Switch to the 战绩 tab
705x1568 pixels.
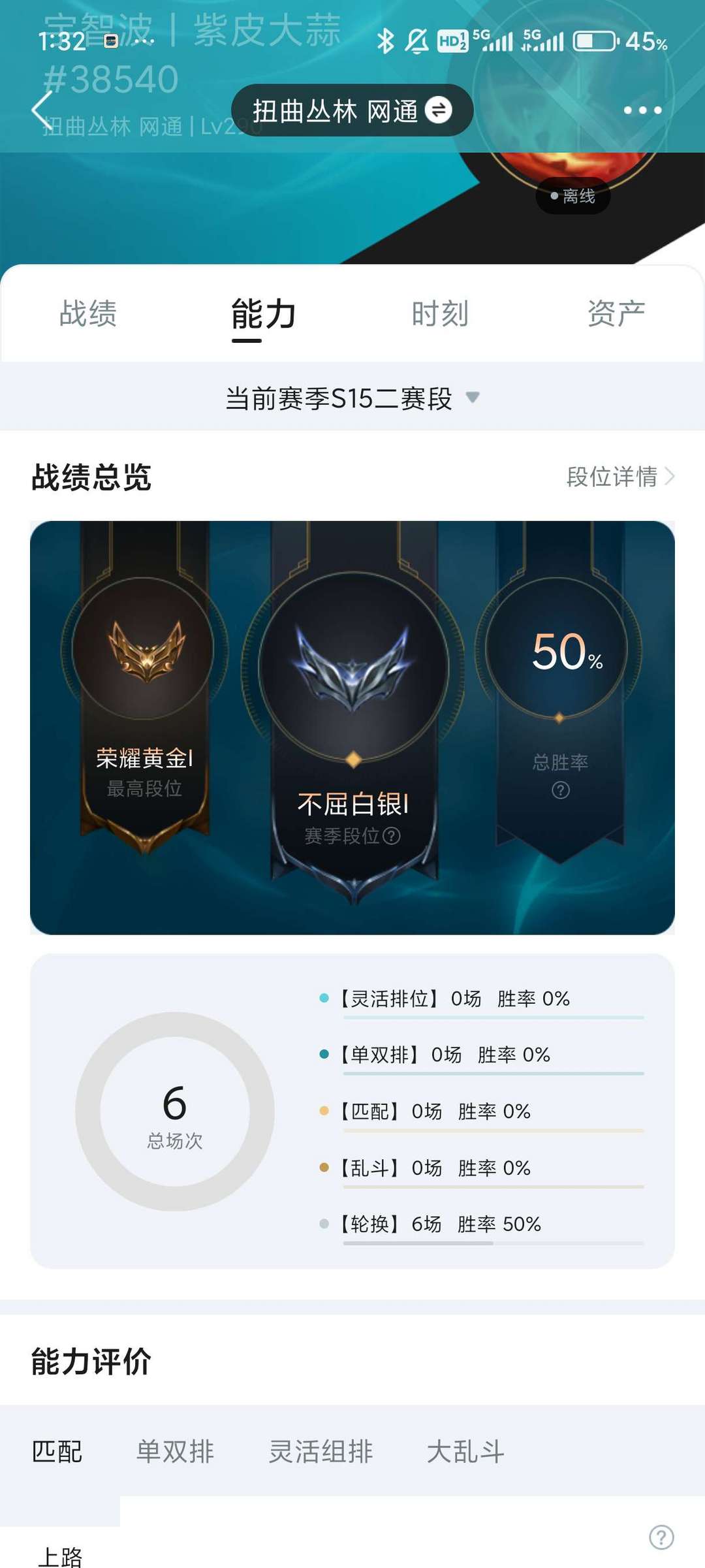coord(88,313)
